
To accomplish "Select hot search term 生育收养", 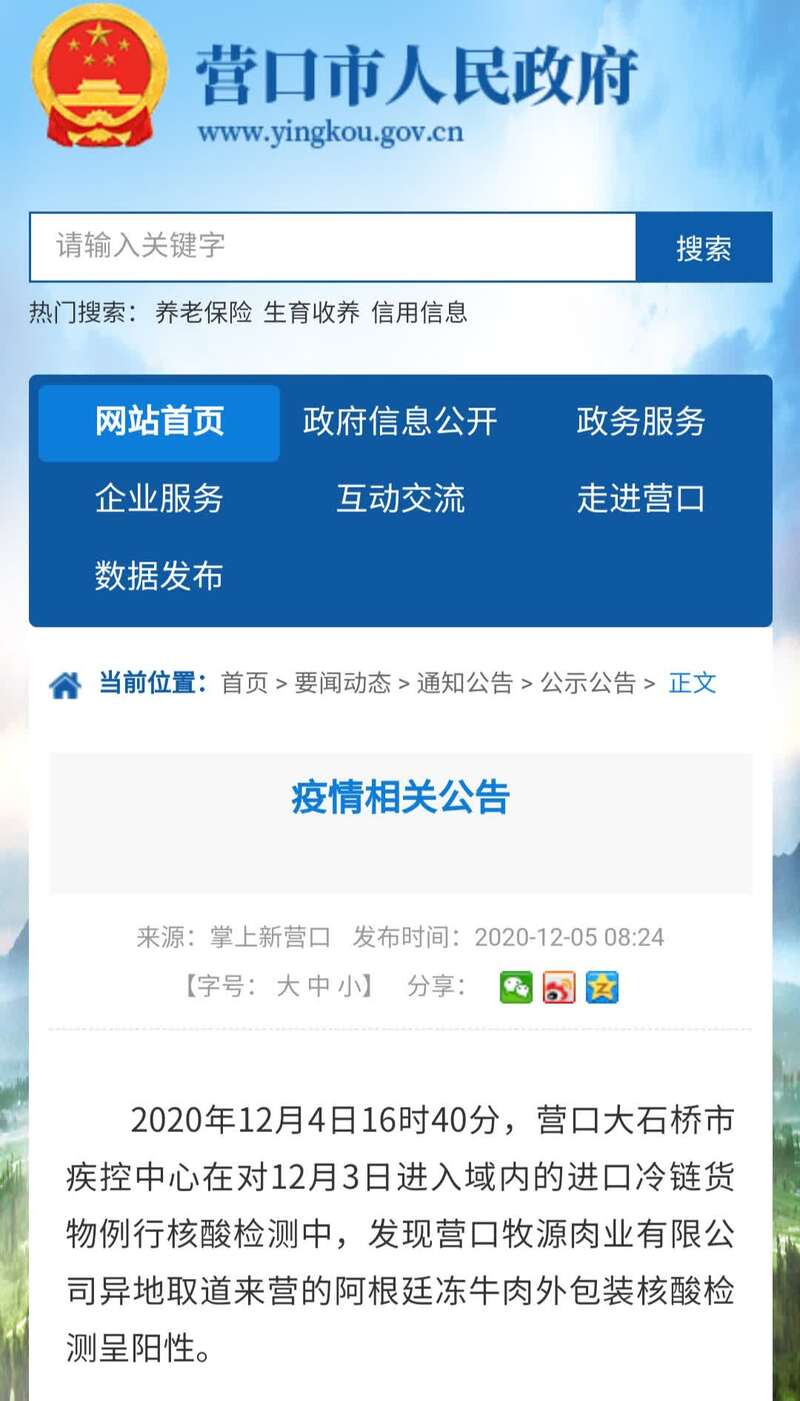I will [311, 312].
